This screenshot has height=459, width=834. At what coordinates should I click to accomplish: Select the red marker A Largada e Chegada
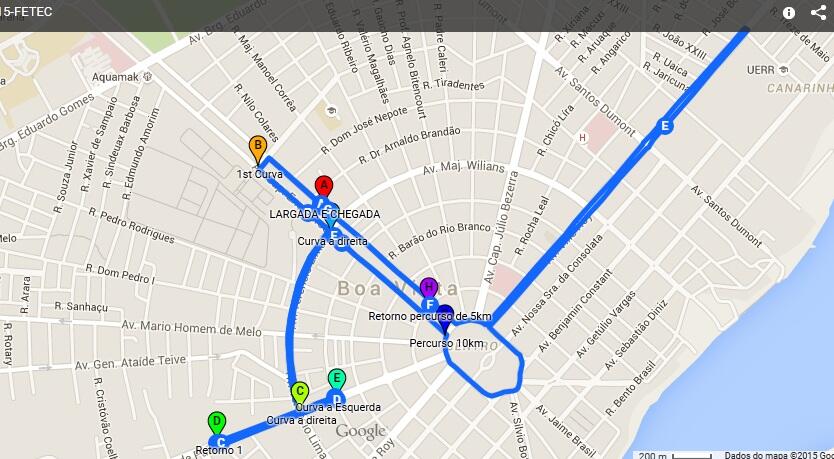tap(323, 187)
